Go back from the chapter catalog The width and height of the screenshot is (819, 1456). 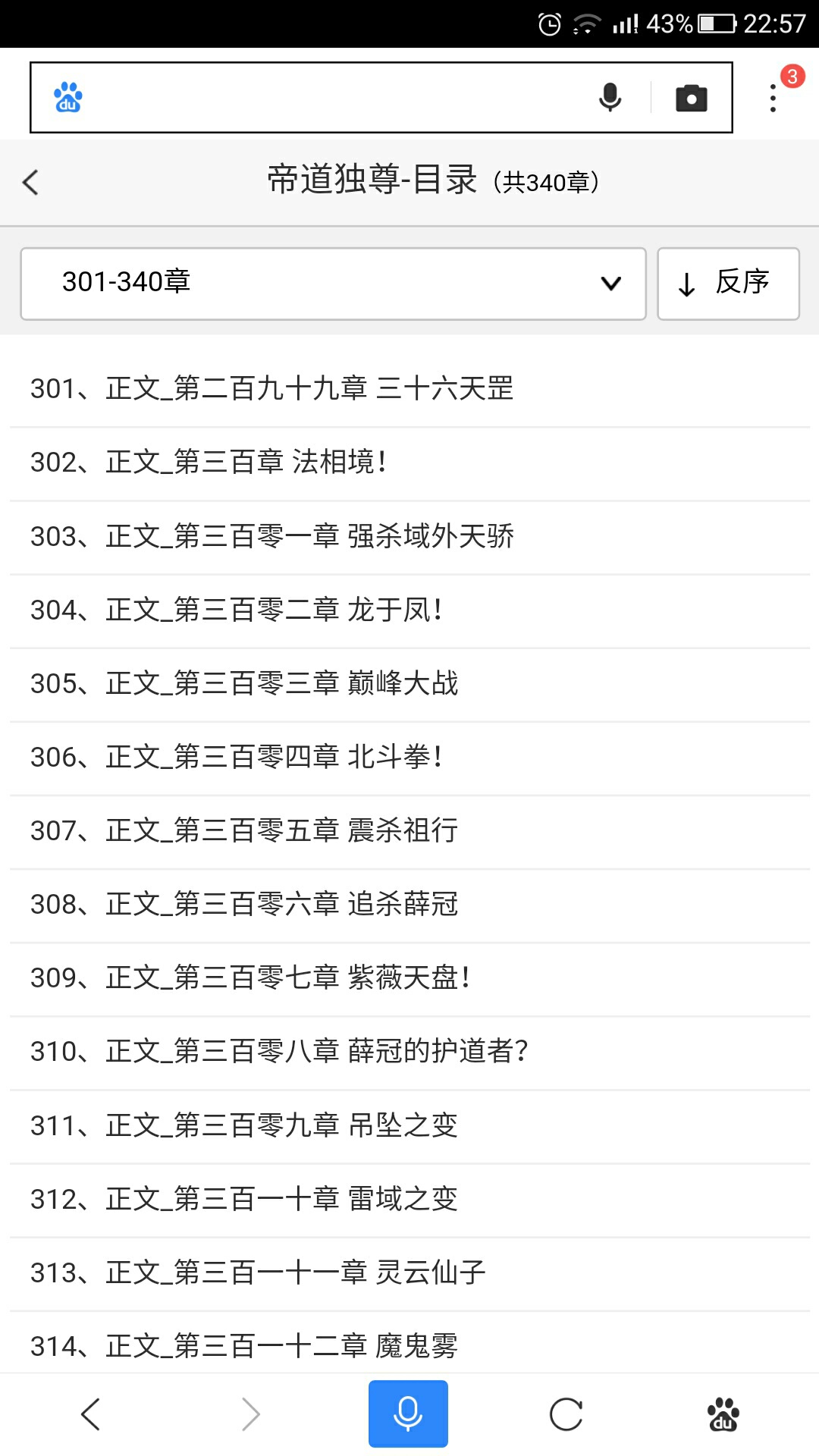click(x=30, y=182)
